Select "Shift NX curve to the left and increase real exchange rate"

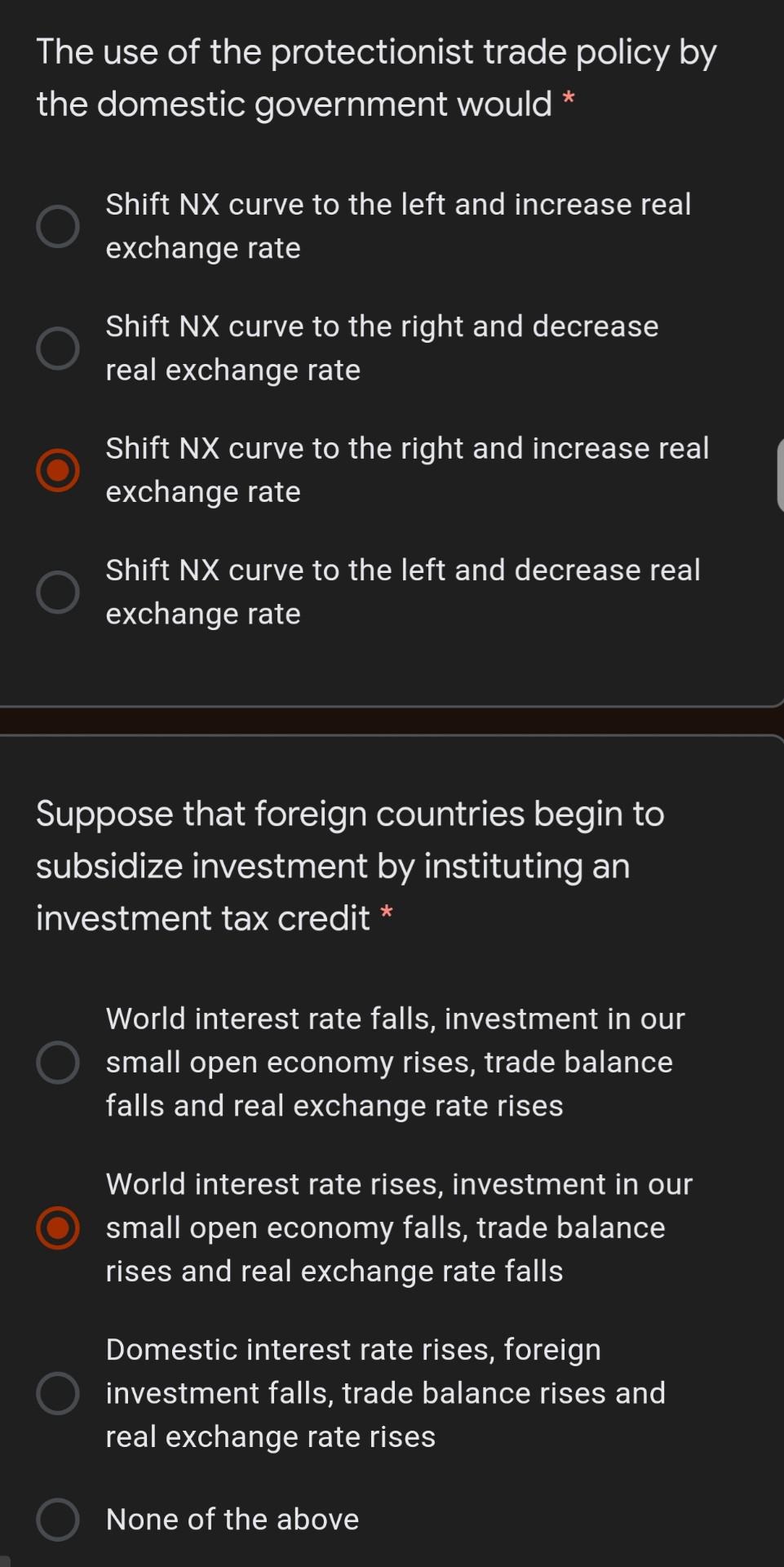(x=58, y=226)
